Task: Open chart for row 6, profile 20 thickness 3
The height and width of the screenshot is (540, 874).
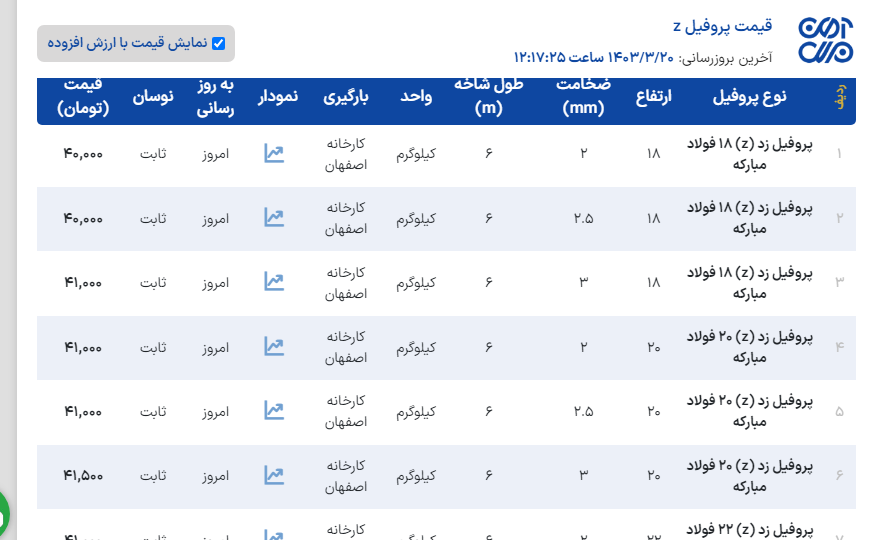Action: 274,475
